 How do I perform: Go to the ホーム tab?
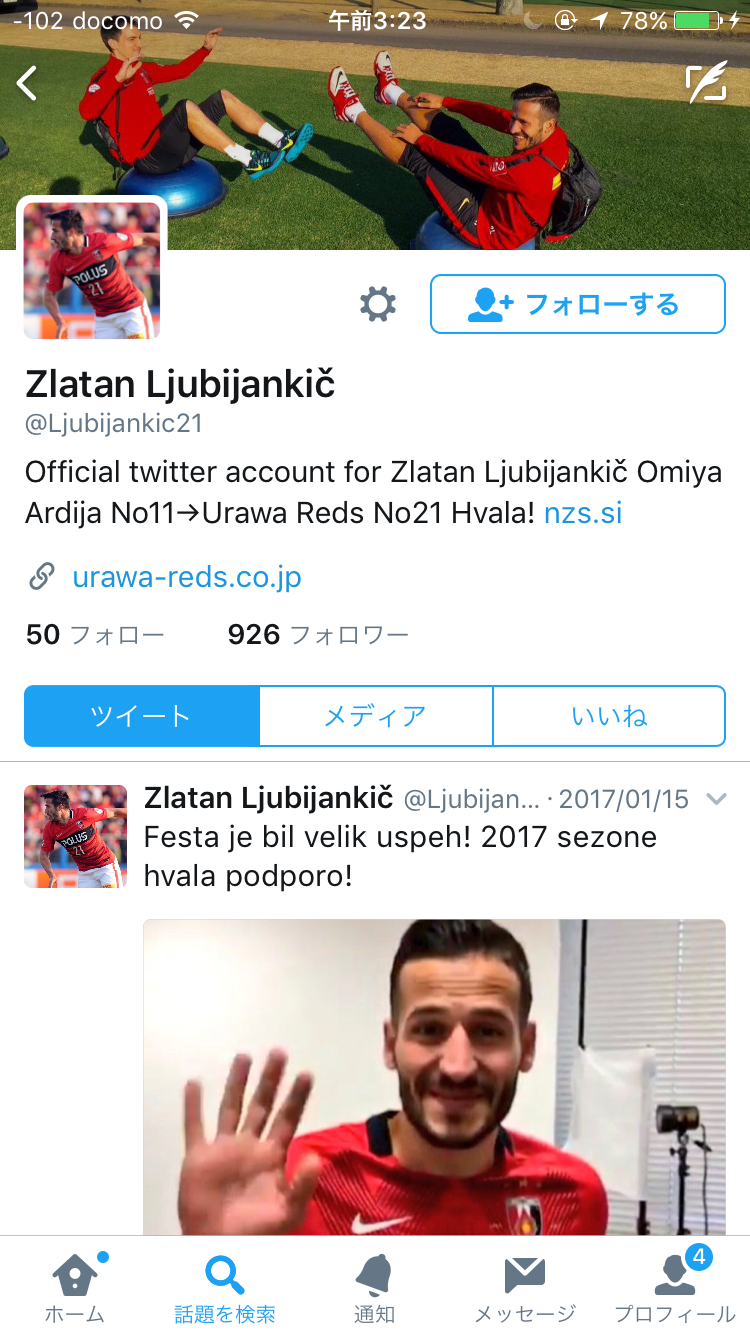[75, 1286]
